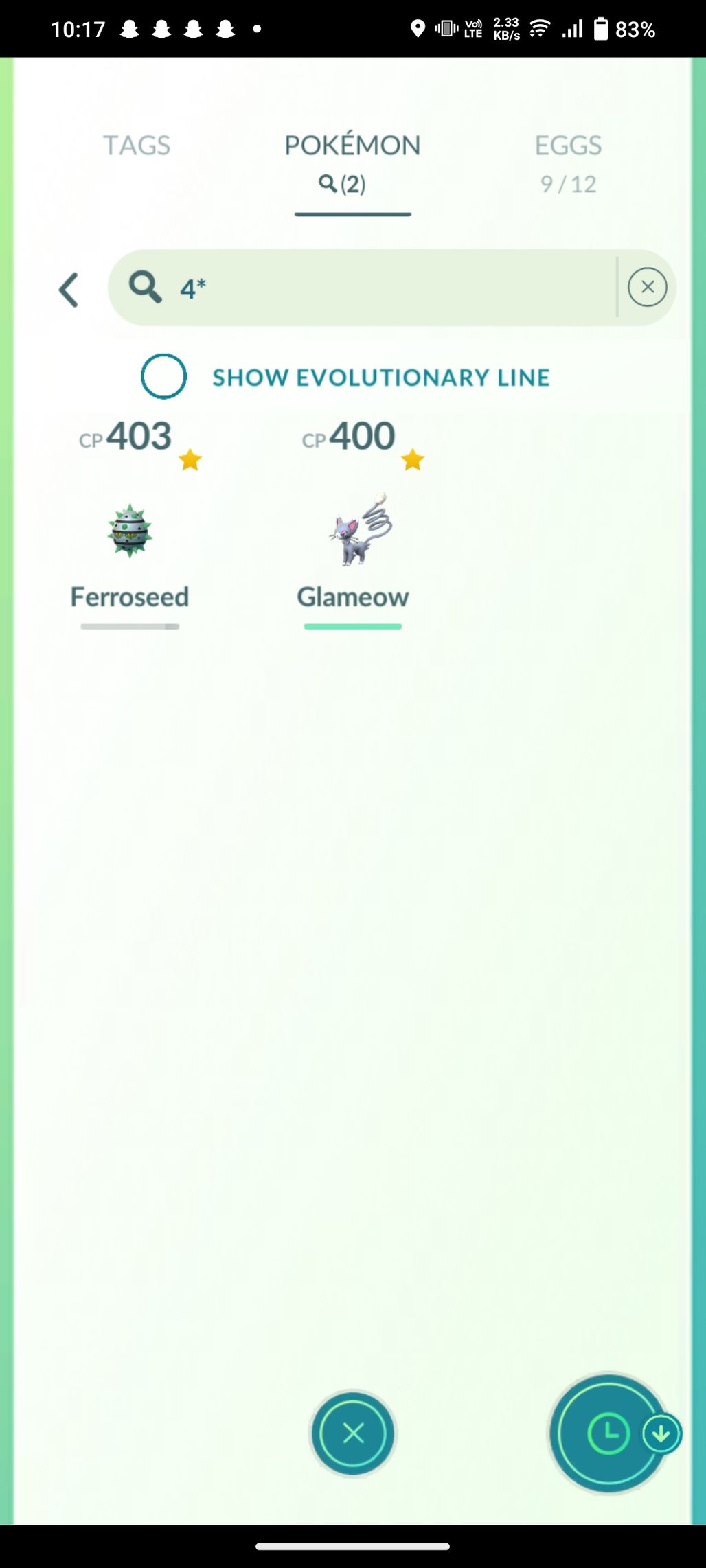
Task: Enable Show Evolutionary Line option
Action: point(163,376)
